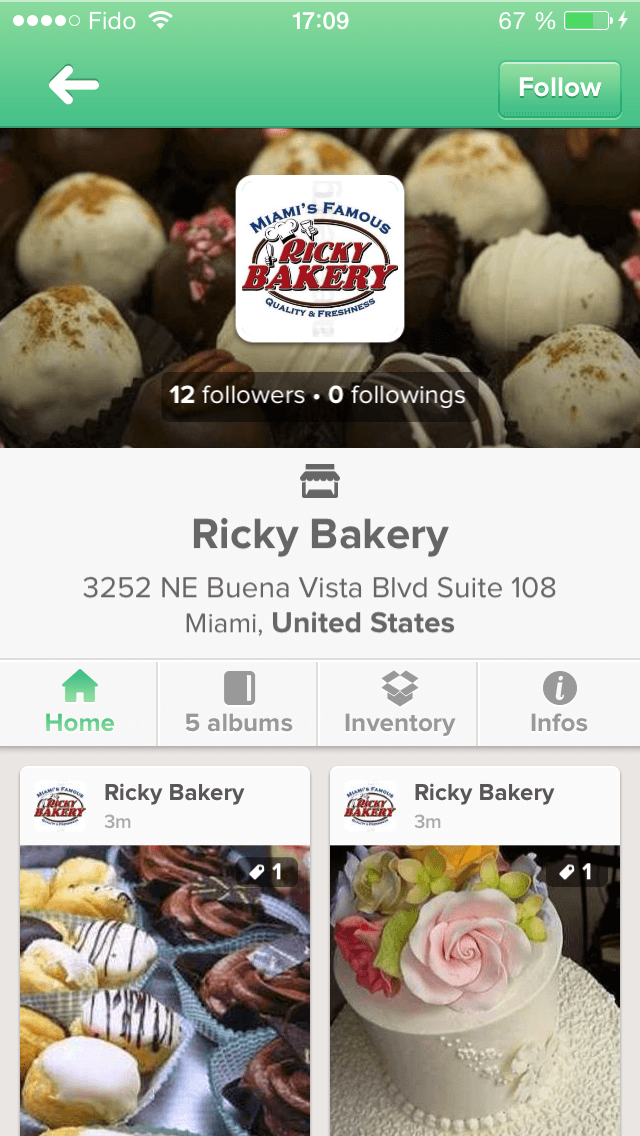Follow Ricky Bakery
The image size is (640, 1136).
[x=559, y=88]
